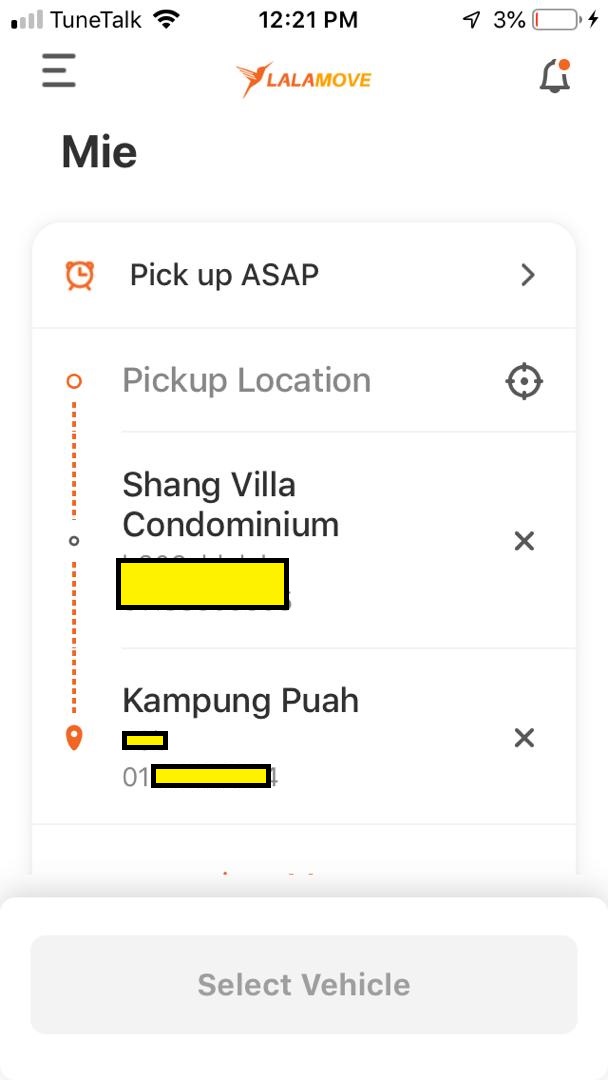Image resolution: width=608 pixels, height=1080 pixels.
Task: Use current location for pickup
Action: [x=525, y=380]
